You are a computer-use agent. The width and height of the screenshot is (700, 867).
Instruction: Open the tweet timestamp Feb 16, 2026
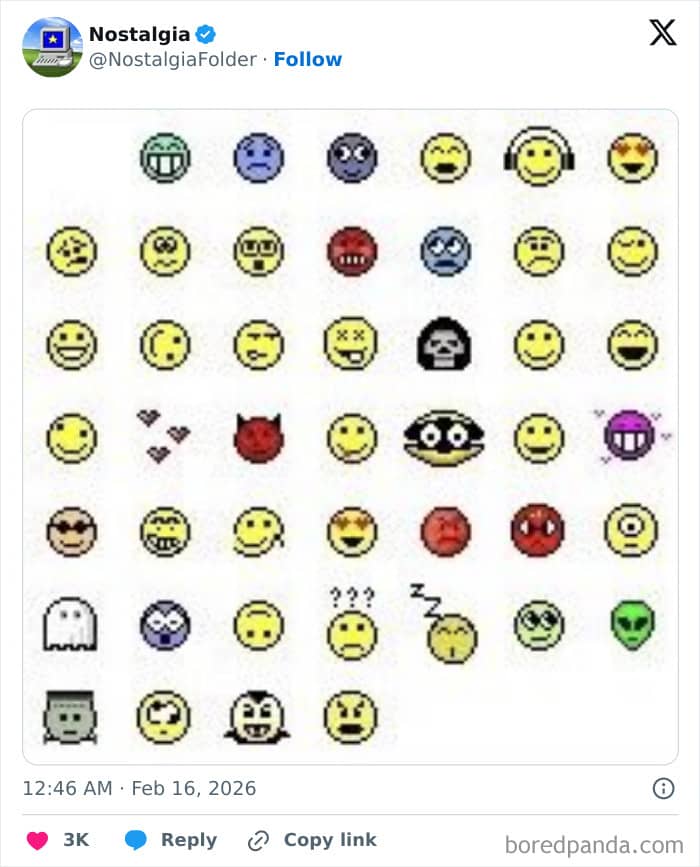point(139,788)
